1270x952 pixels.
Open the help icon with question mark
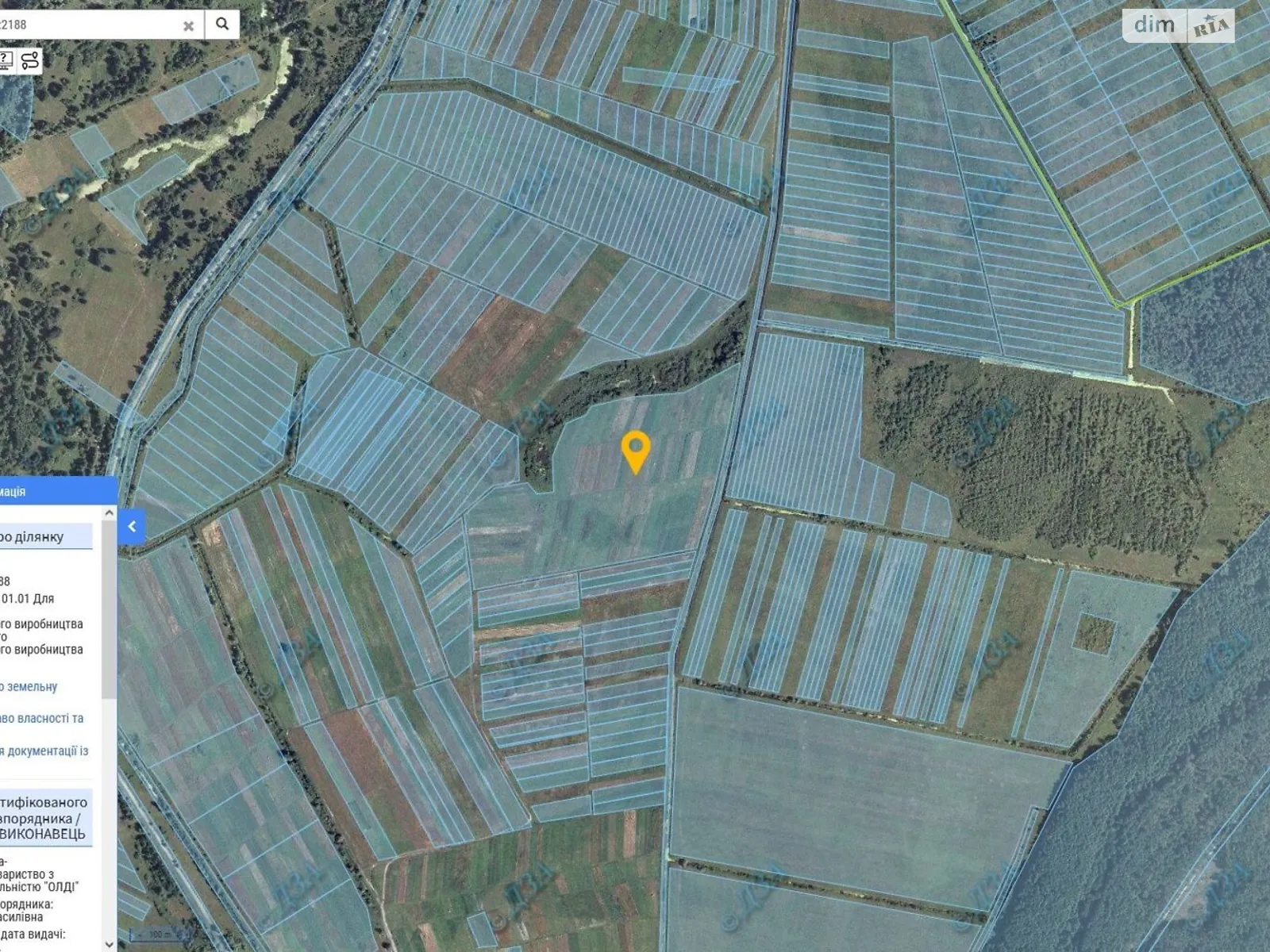tap(5, 60)
